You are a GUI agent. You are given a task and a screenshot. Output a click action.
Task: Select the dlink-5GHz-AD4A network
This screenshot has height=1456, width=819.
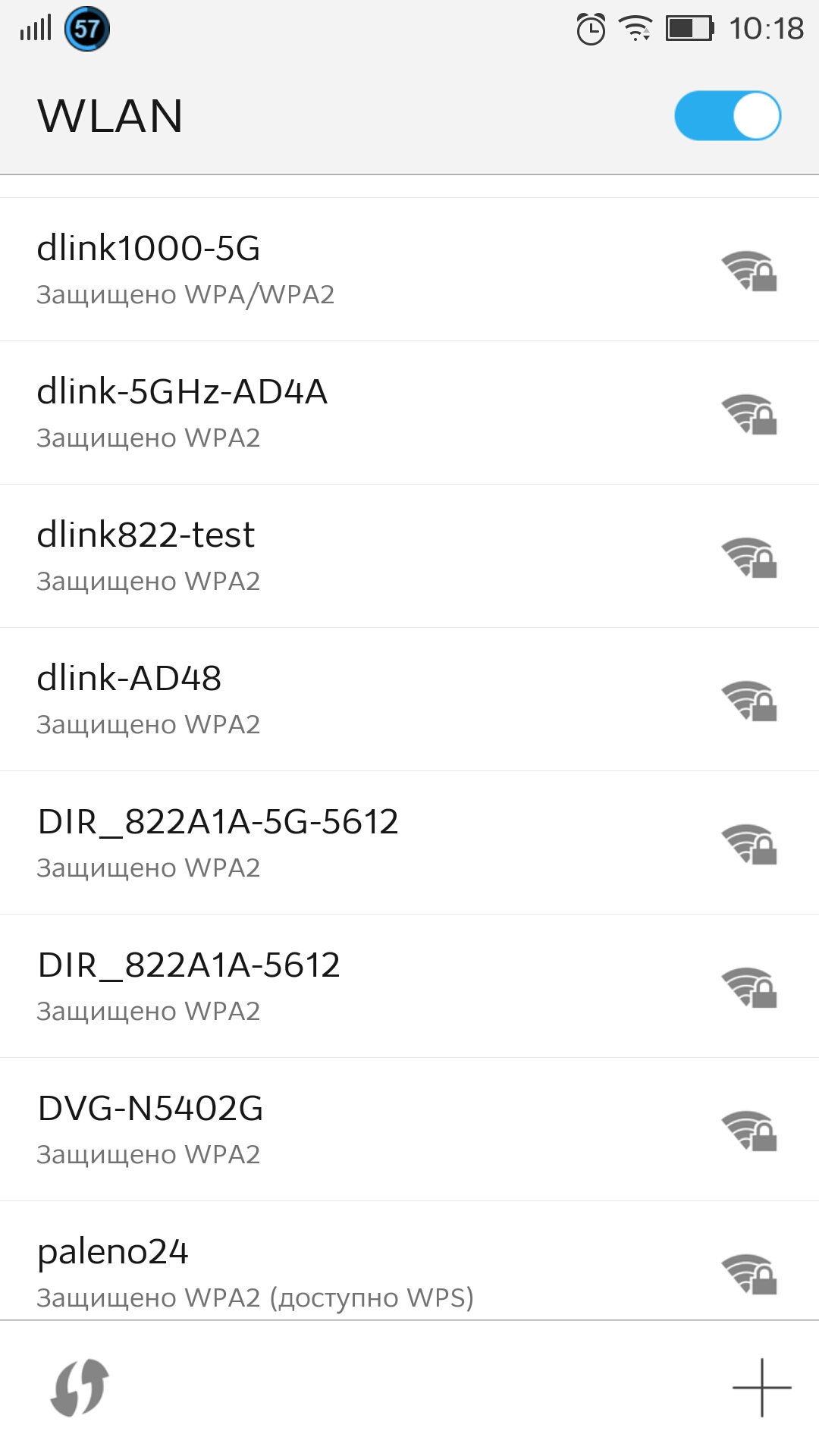[x=409, y=413]
